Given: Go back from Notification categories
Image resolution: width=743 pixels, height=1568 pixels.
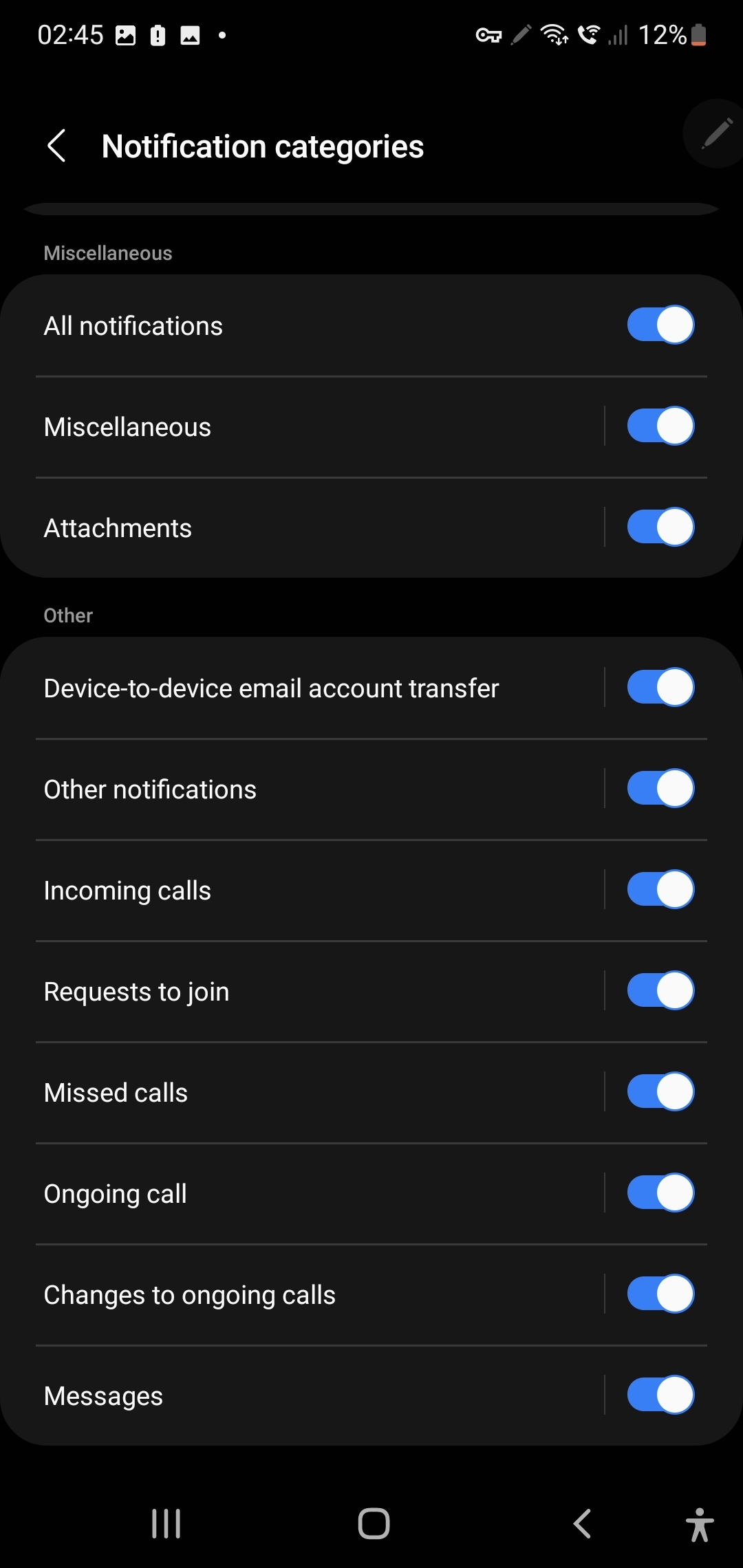Looking at the screenshot, I should click(56, 146).
